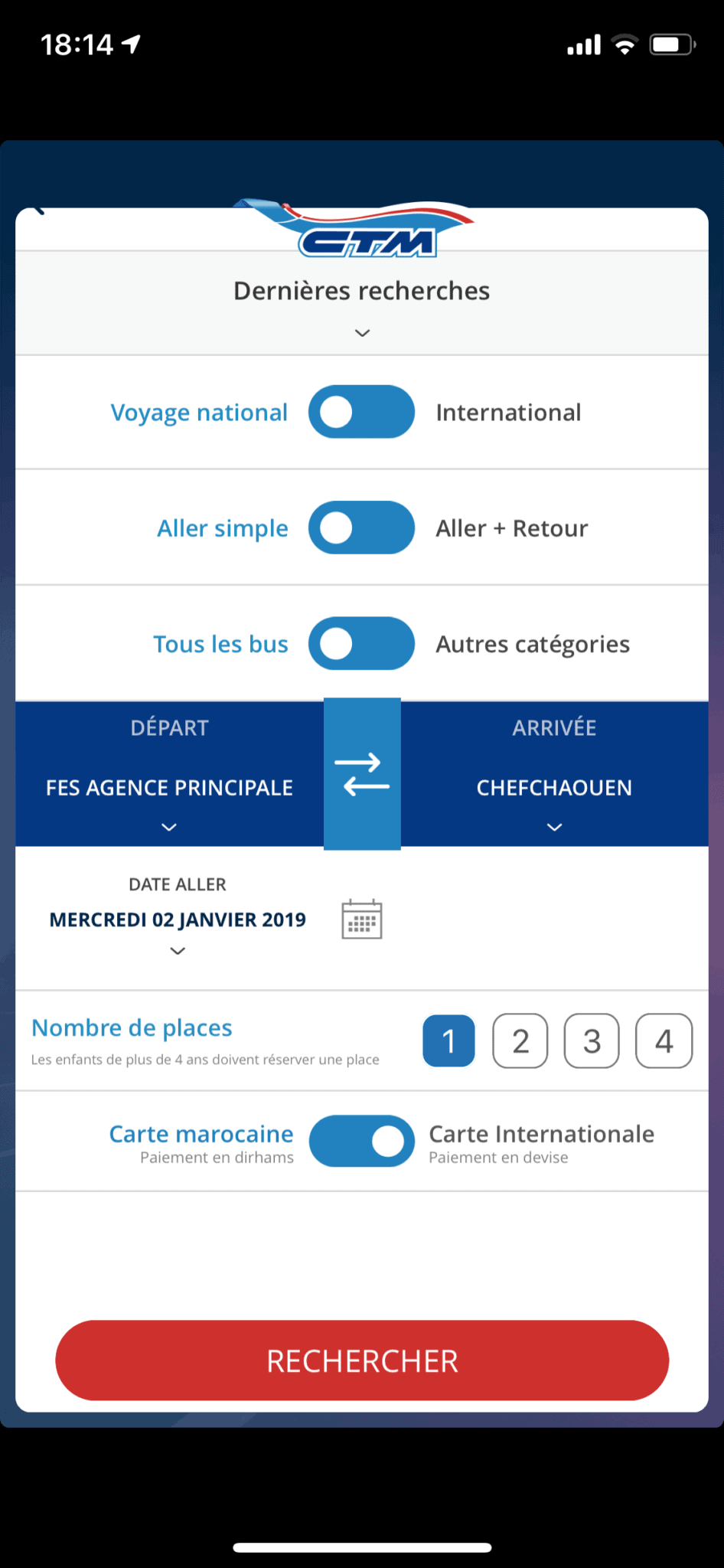
Task: Open the FES AGENCE PRINCIPALE departure selector
Action: (x=169, y=787)
